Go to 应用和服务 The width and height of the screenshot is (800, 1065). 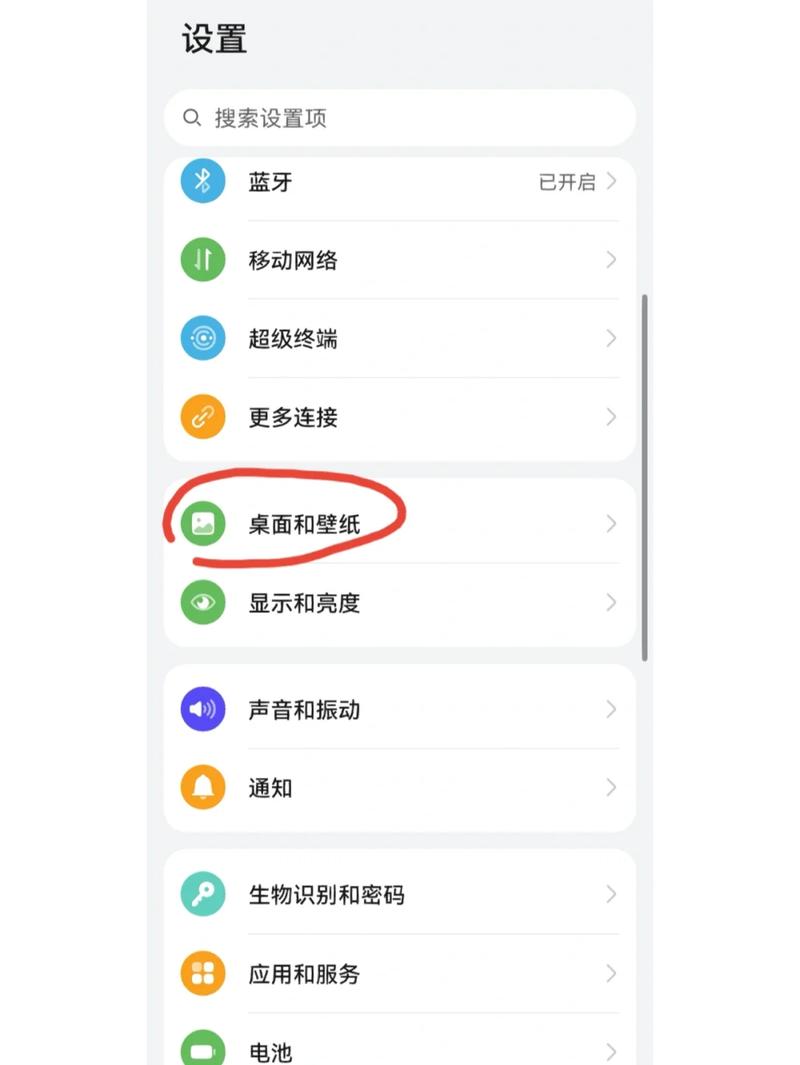pyautogui.click(x=400, y=974)
